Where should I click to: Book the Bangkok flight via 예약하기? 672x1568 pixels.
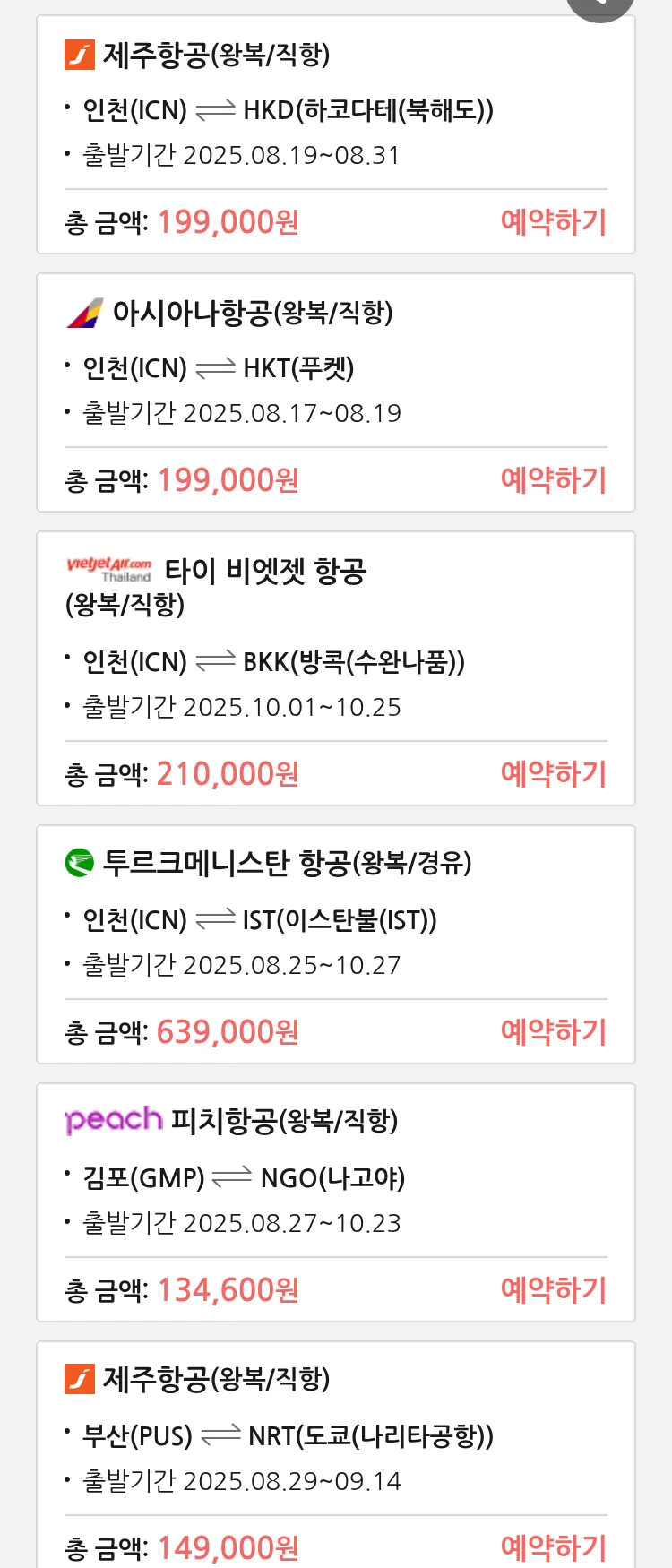(x=554, y=774)
